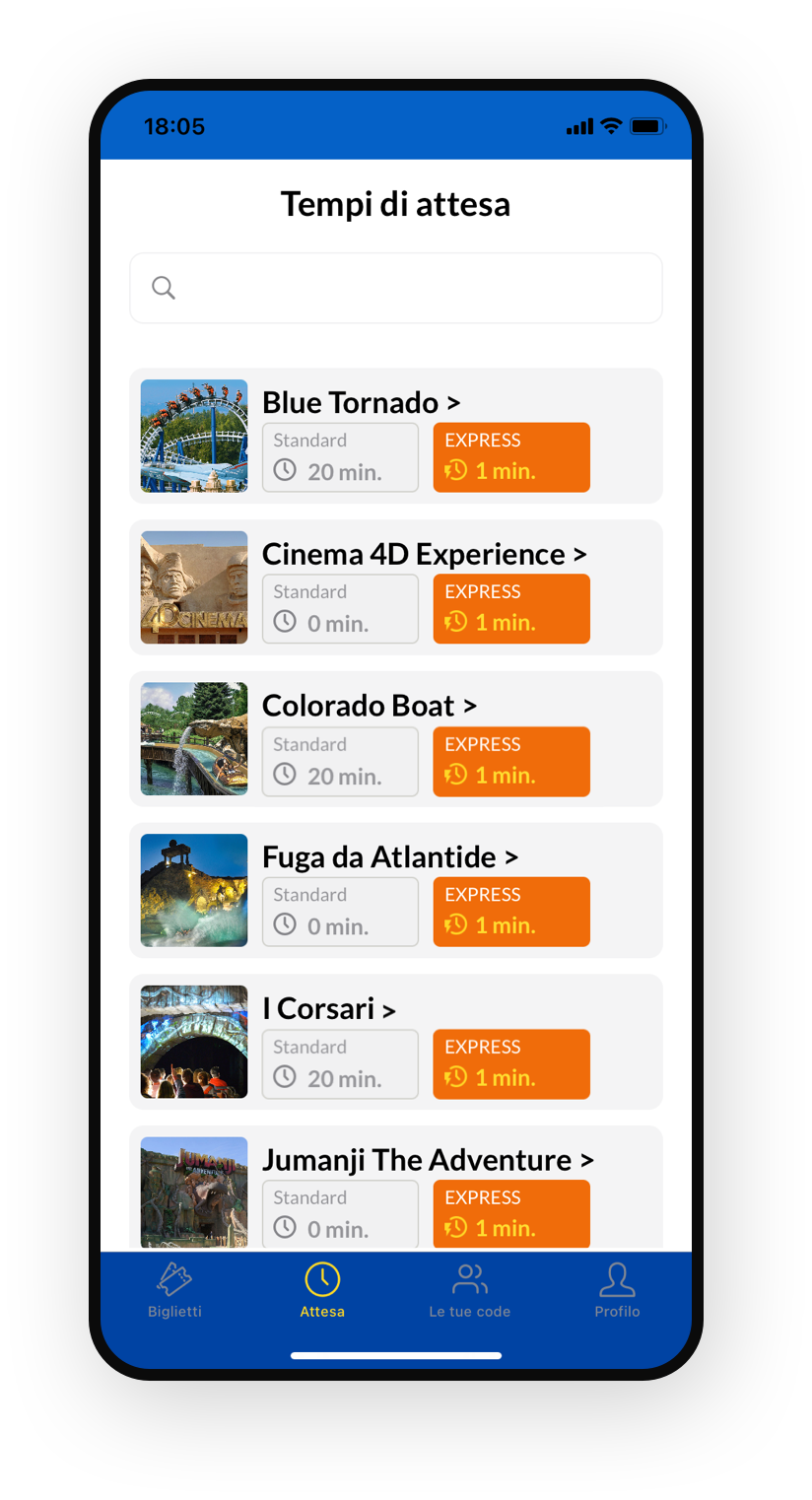Select the Standard wait box for I Corsari
812x1500 pixels.
[340, 1063]
